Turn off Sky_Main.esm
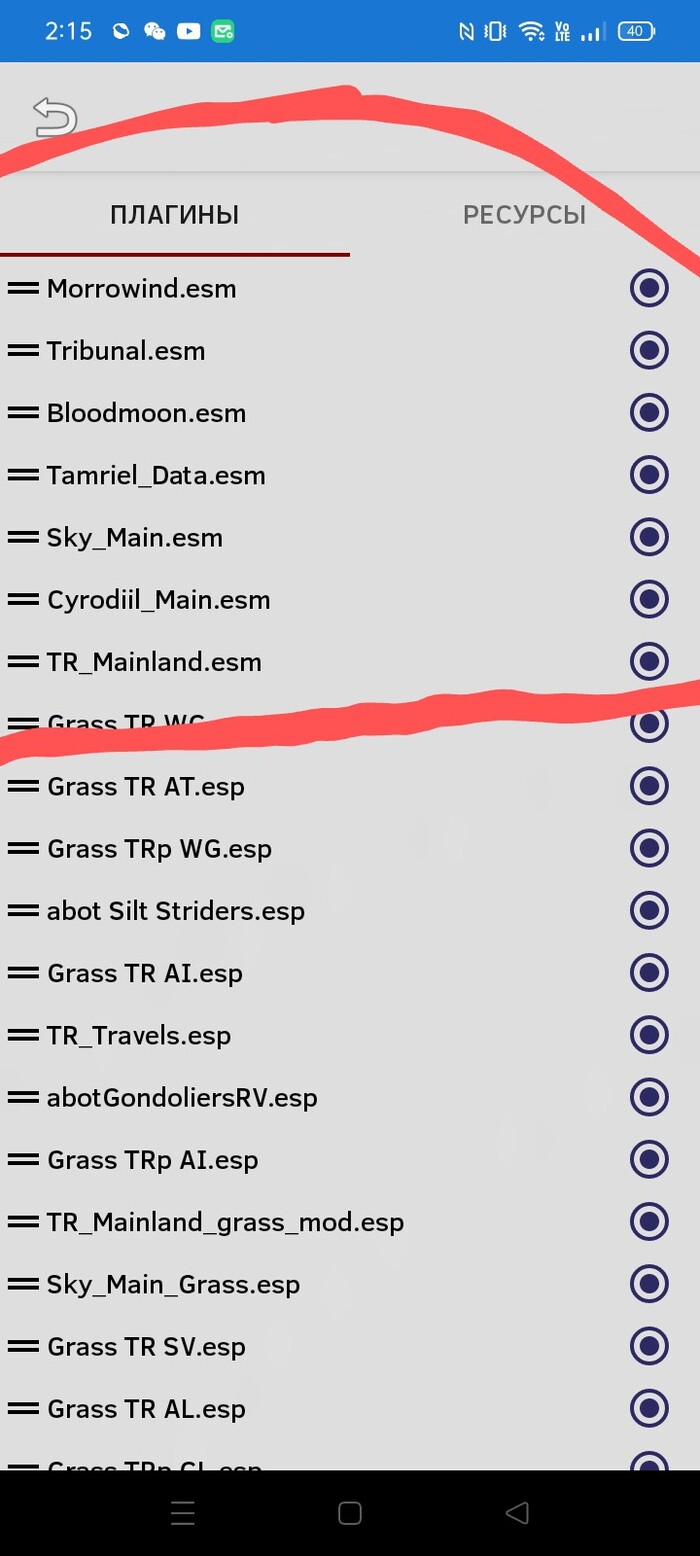Viewport: 700px width, 1556px height. point(649,538)
